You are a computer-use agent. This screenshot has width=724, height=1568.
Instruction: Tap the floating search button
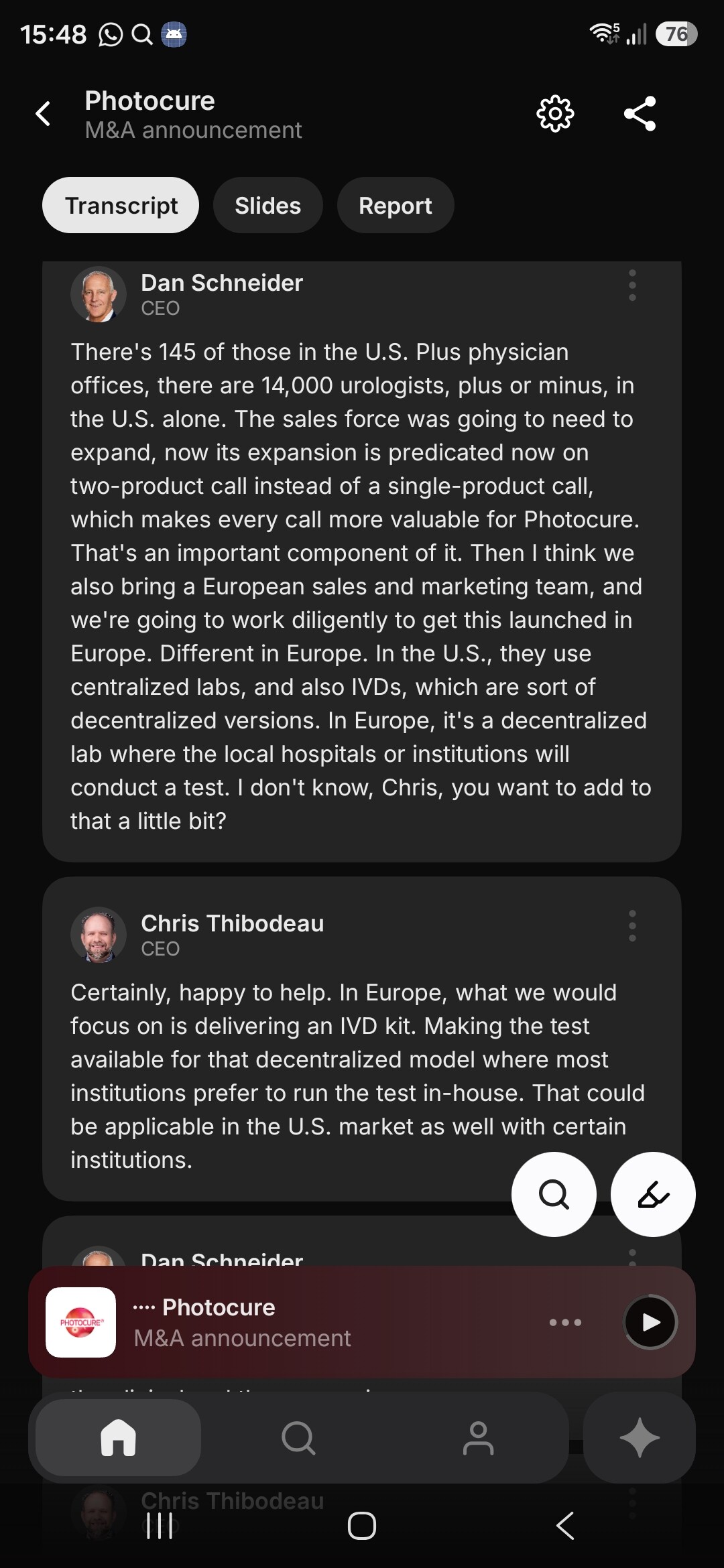[x=554, y=1194]
